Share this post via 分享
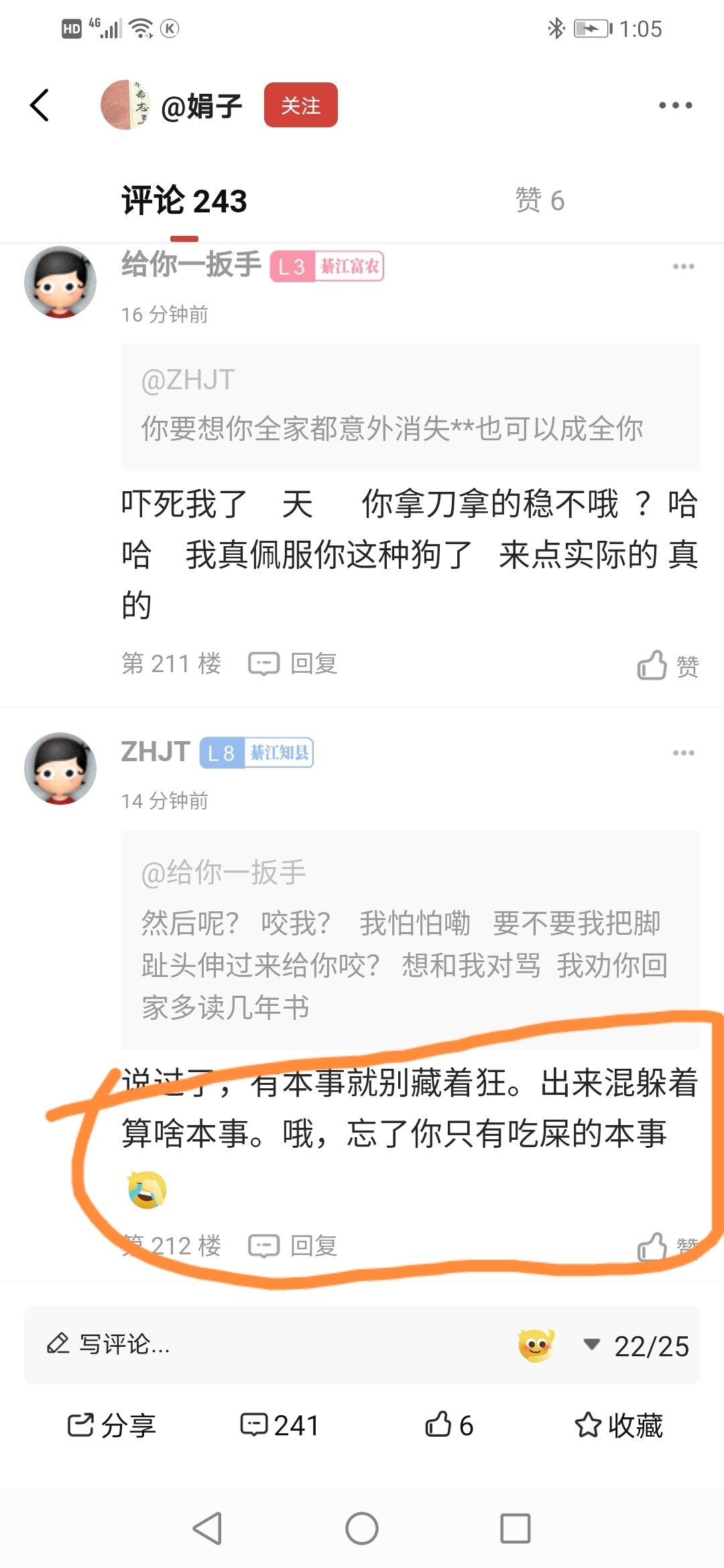Viewport: 724px width, 1568px height. click(x=112, y=1425)
